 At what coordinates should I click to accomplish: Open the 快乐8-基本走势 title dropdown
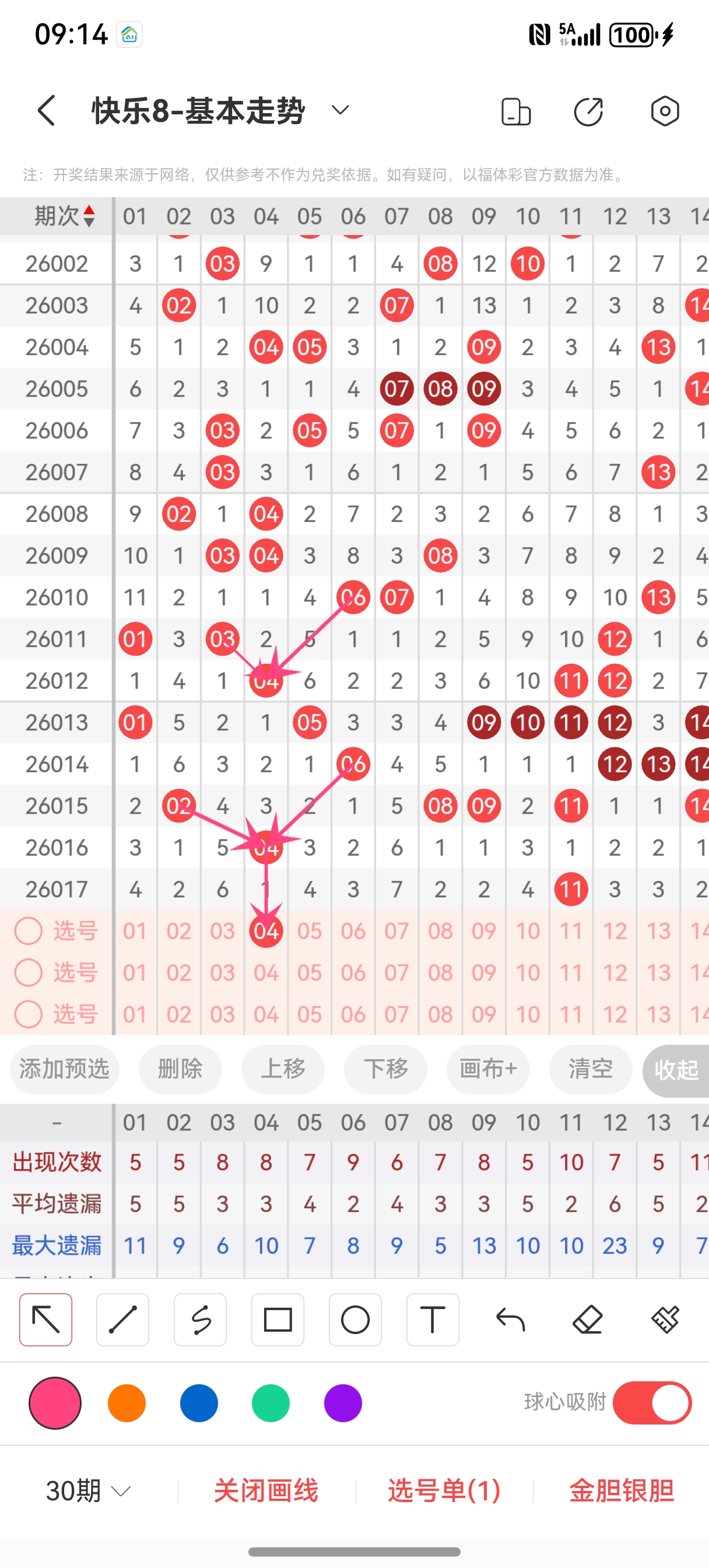[340, 110]
